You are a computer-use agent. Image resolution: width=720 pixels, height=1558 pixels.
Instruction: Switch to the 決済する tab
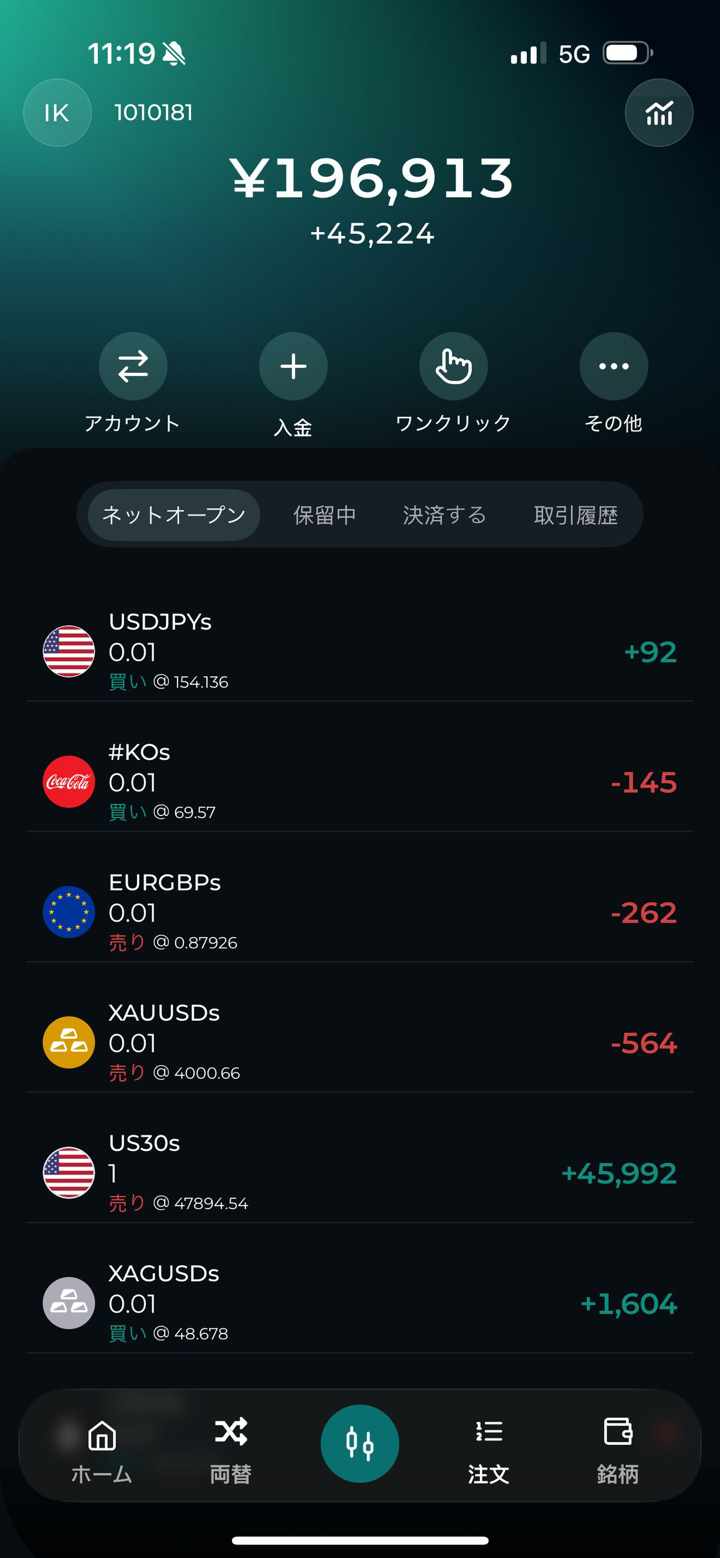(444, 515)
